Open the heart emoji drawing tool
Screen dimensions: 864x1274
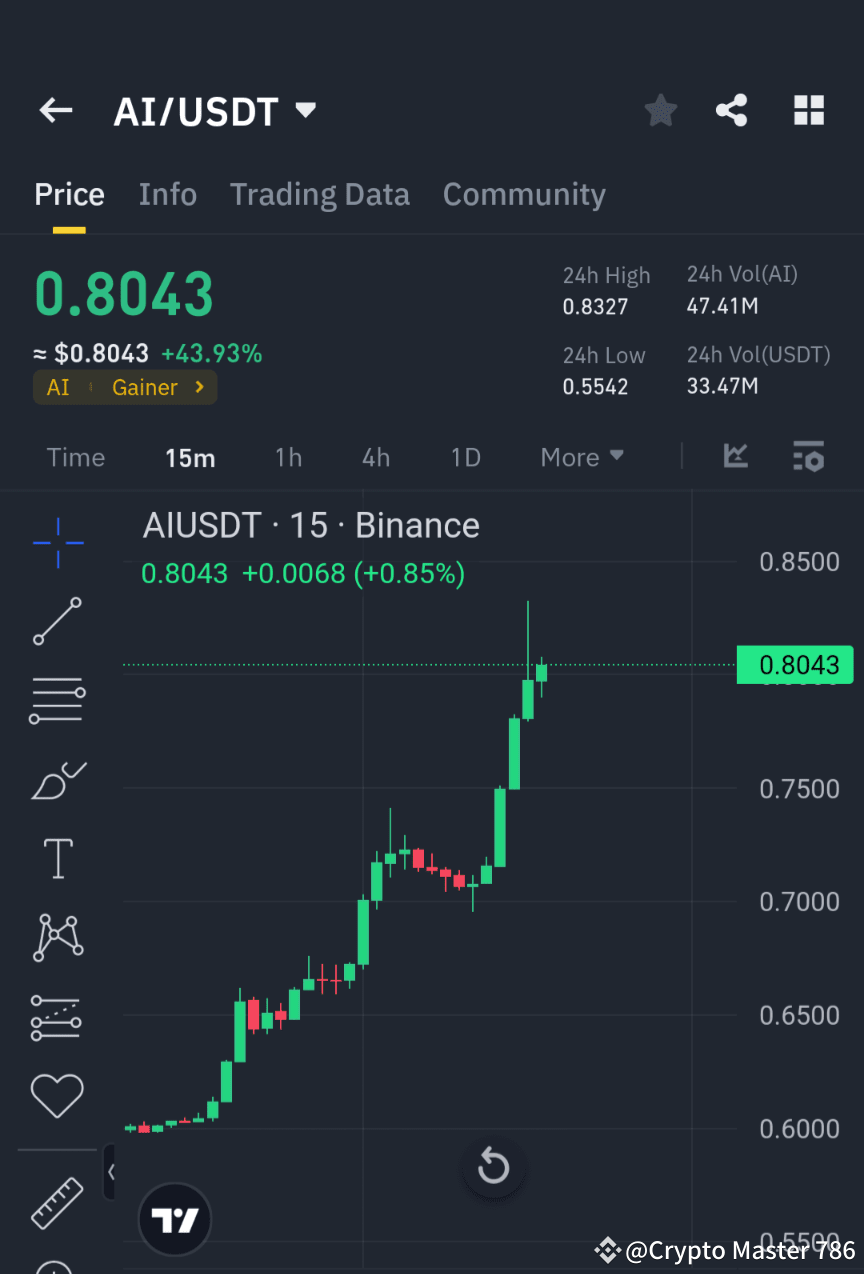click(57, 1095)
